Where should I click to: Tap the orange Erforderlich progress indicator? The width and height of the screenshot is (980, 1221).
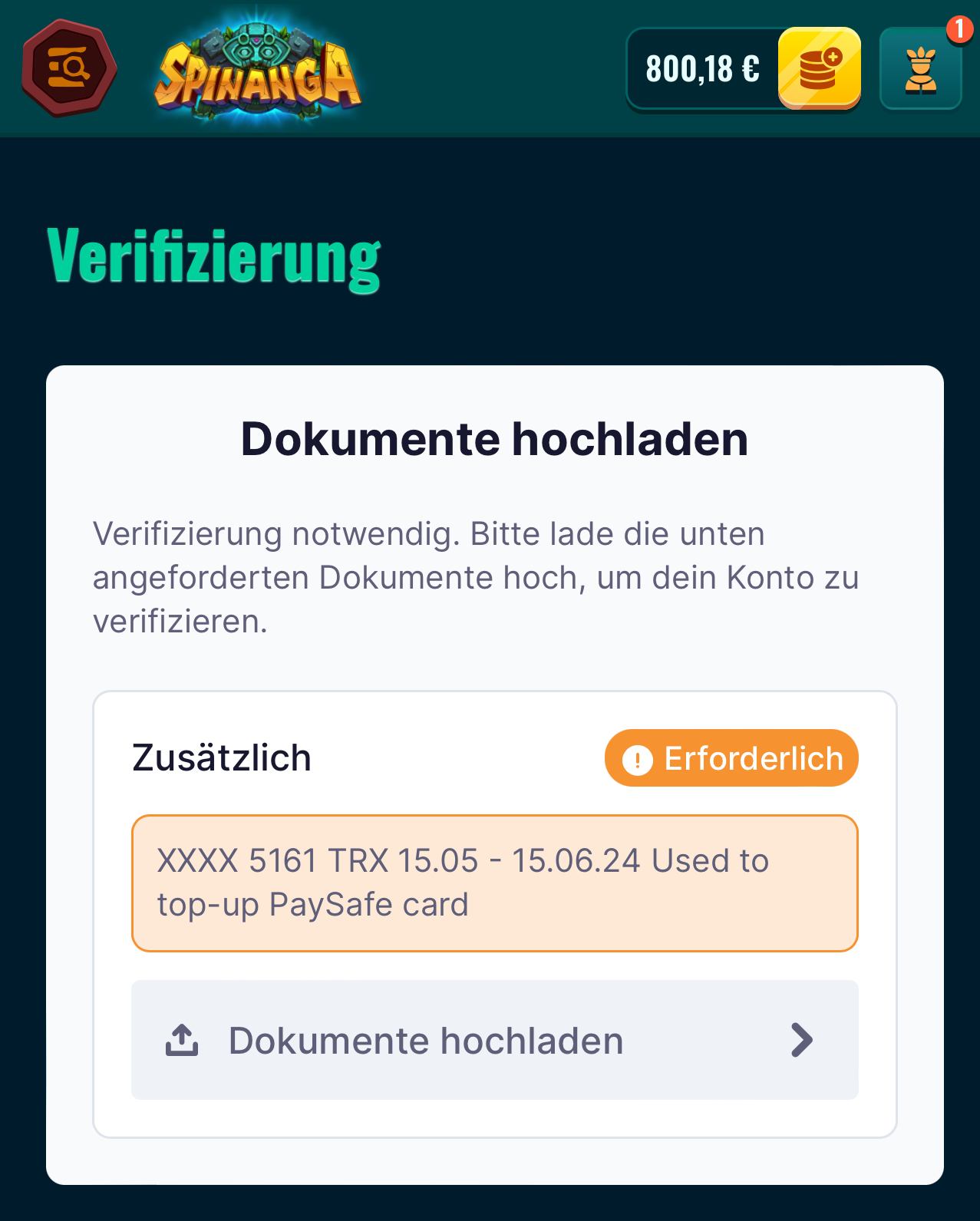click(731, 757)
